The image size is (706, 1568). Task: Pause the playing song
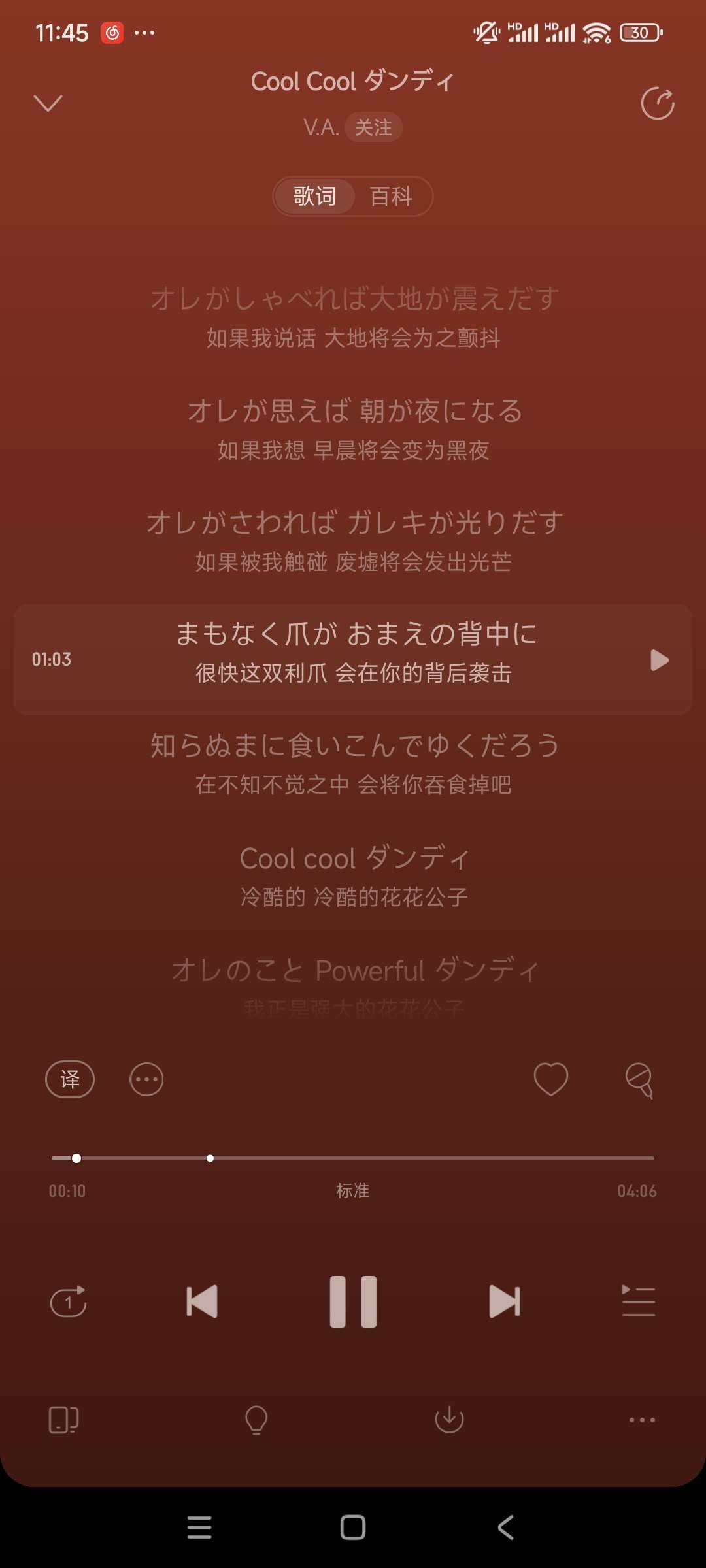click(353, 1301)
